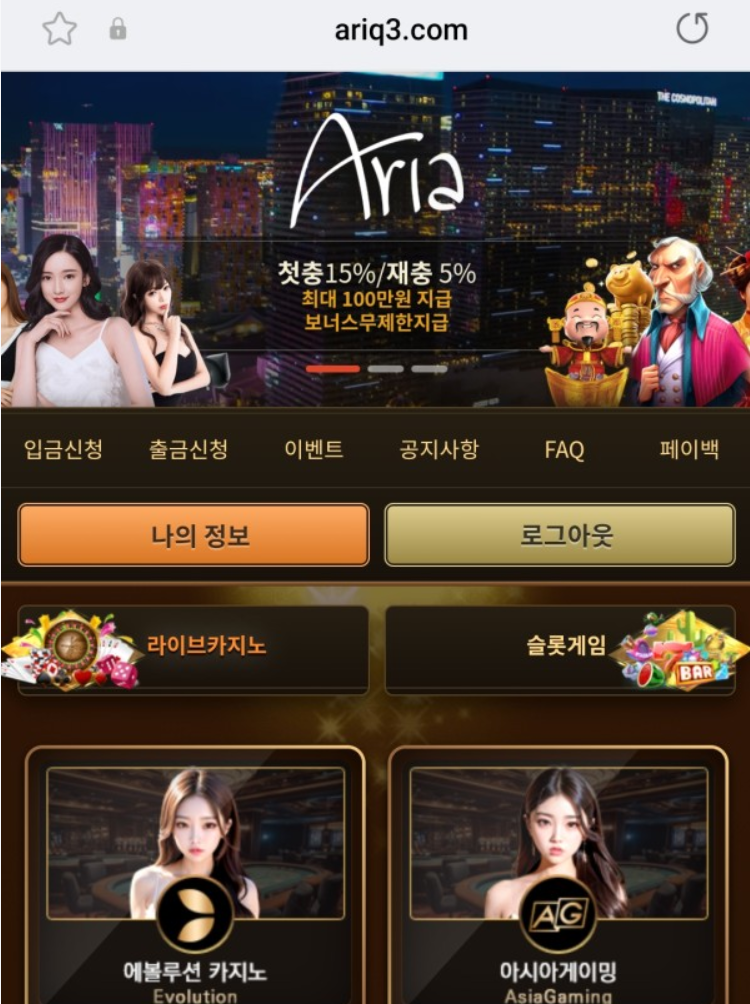Viewport: 750px width, 1004px height.
Task: Open 나의 정보 my info
Action: 194,535
